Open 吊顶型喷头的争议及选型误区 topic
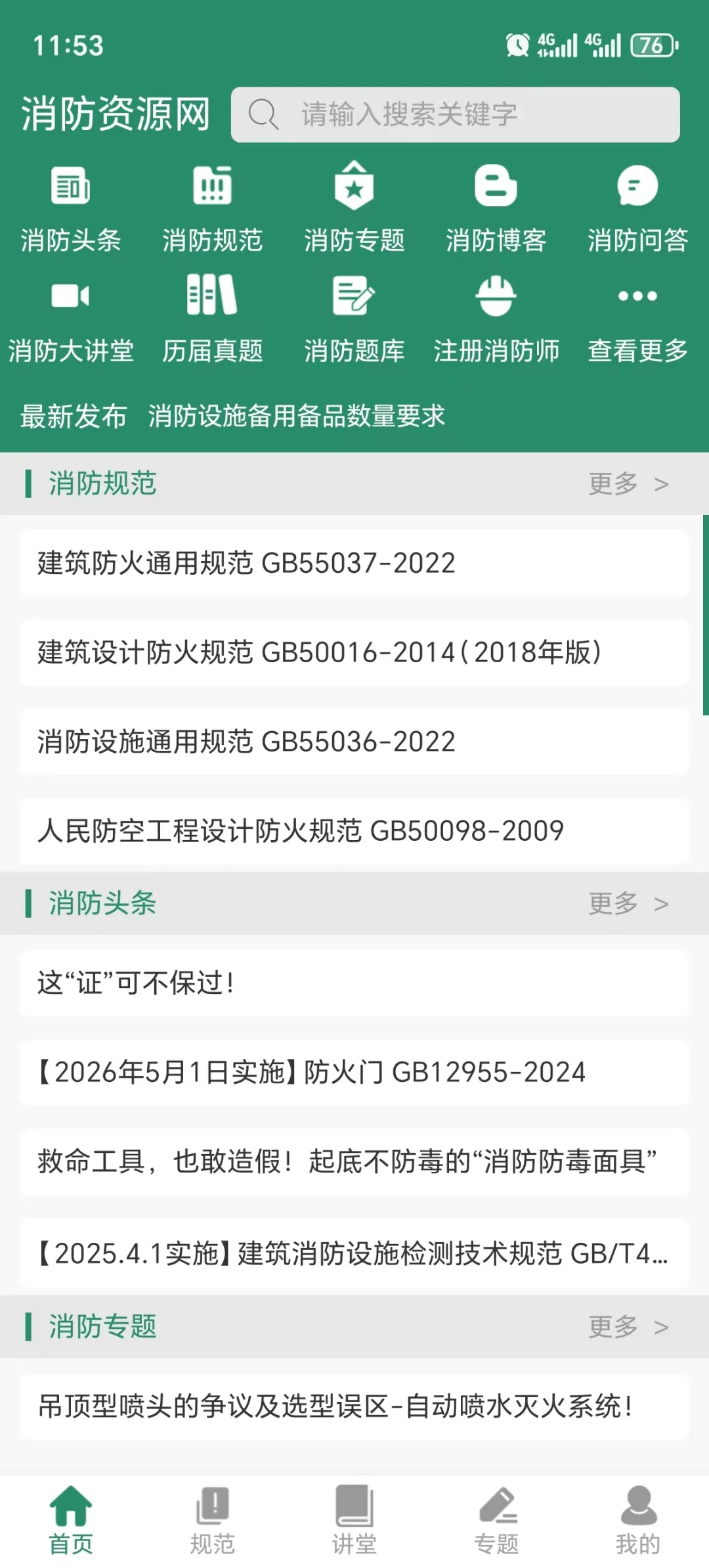Viewport: 709px width, 1568px height. click(354, 1406)
